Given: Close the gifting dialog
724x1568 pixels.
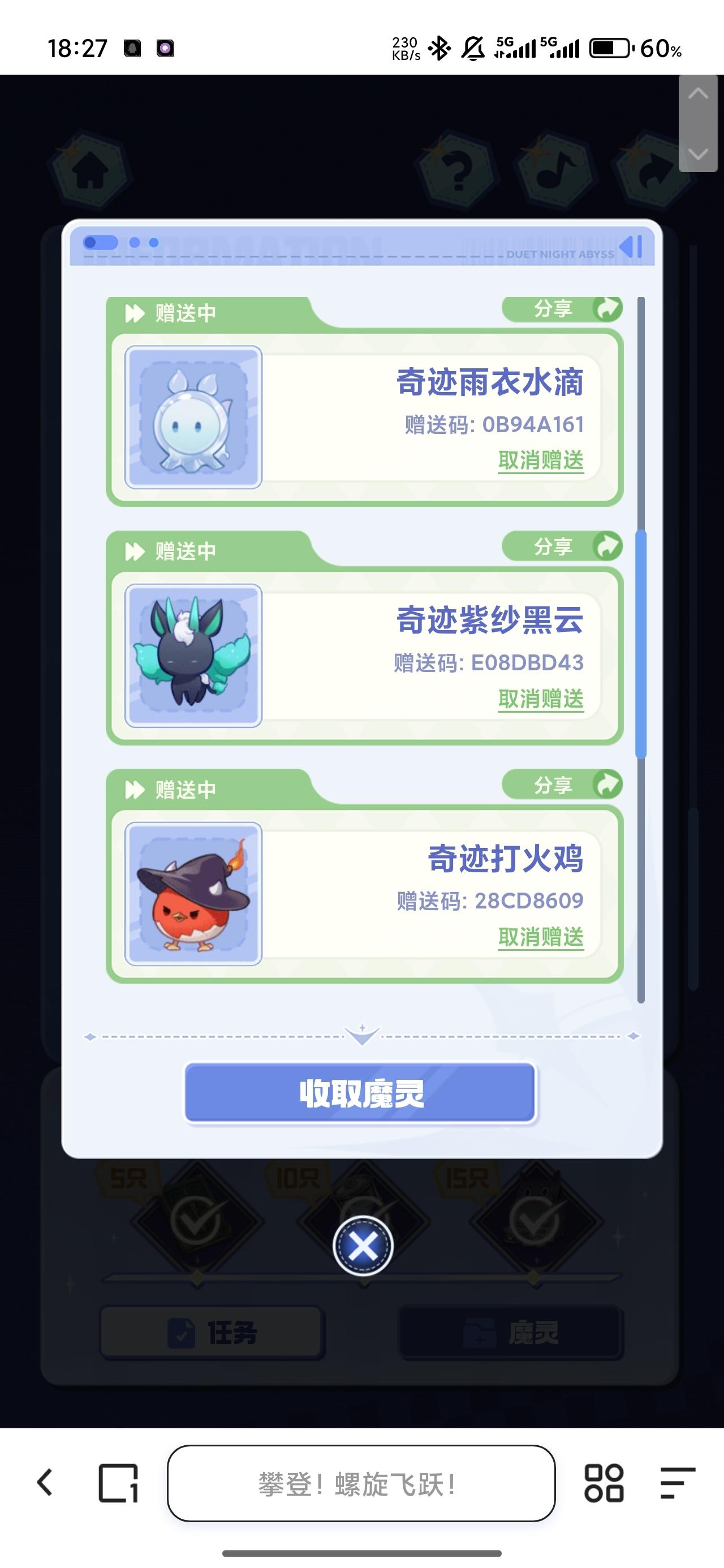Looking at the screenshot, I should (x=363, y=1246).
